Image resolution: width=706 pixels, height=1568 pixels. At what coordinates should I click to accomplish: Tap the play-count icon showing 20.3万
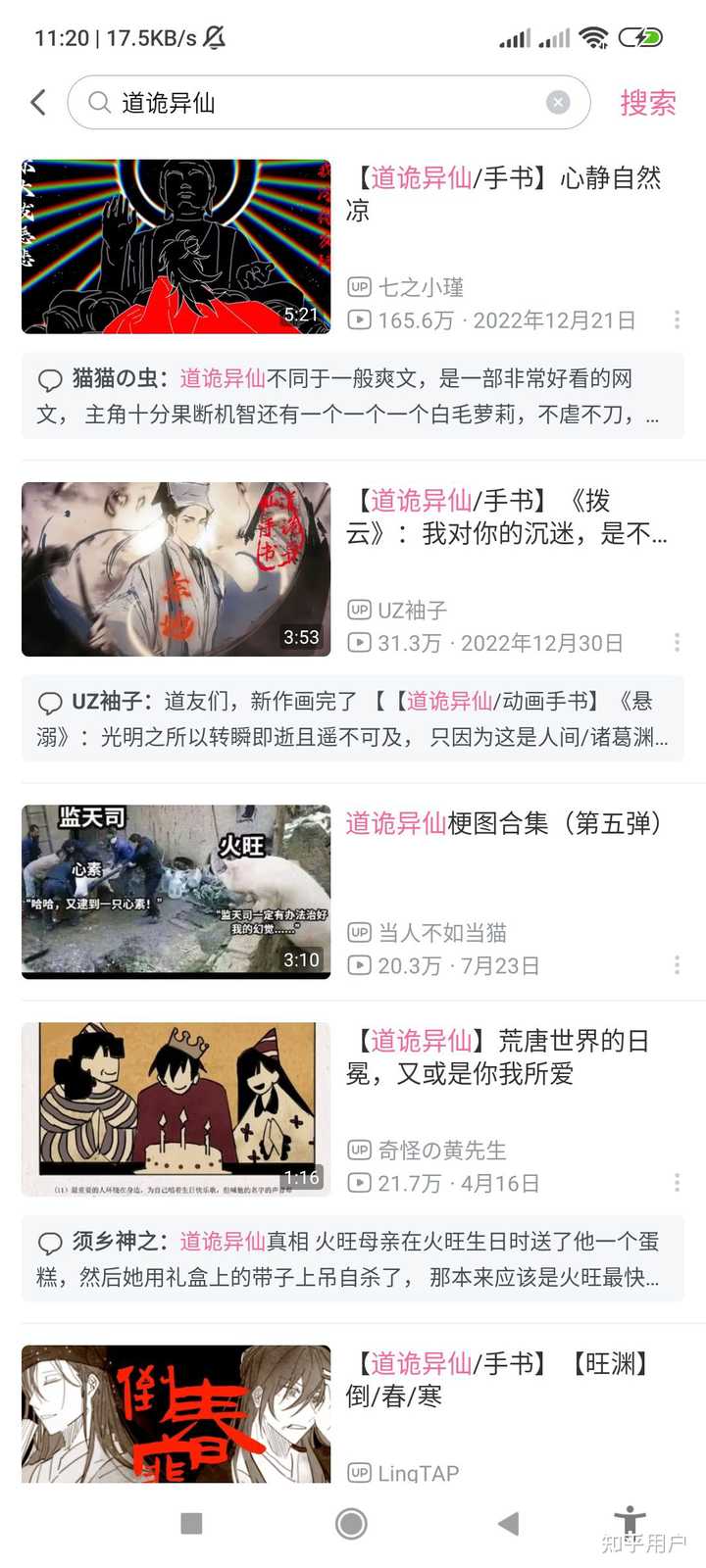[x=360, y=965]
